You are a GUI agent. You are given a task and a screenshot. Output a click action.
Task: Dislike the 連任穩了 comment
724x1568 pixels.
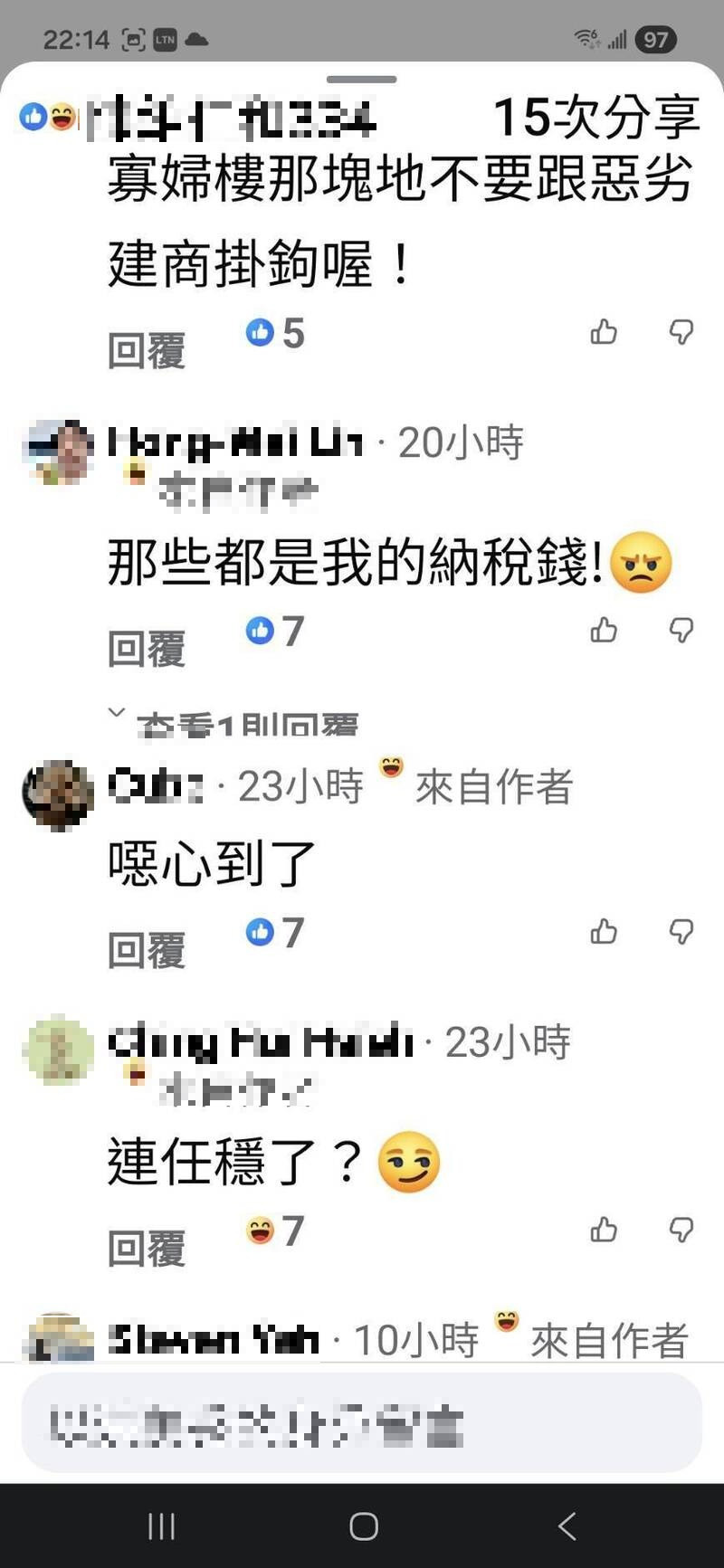[681, 1230]
